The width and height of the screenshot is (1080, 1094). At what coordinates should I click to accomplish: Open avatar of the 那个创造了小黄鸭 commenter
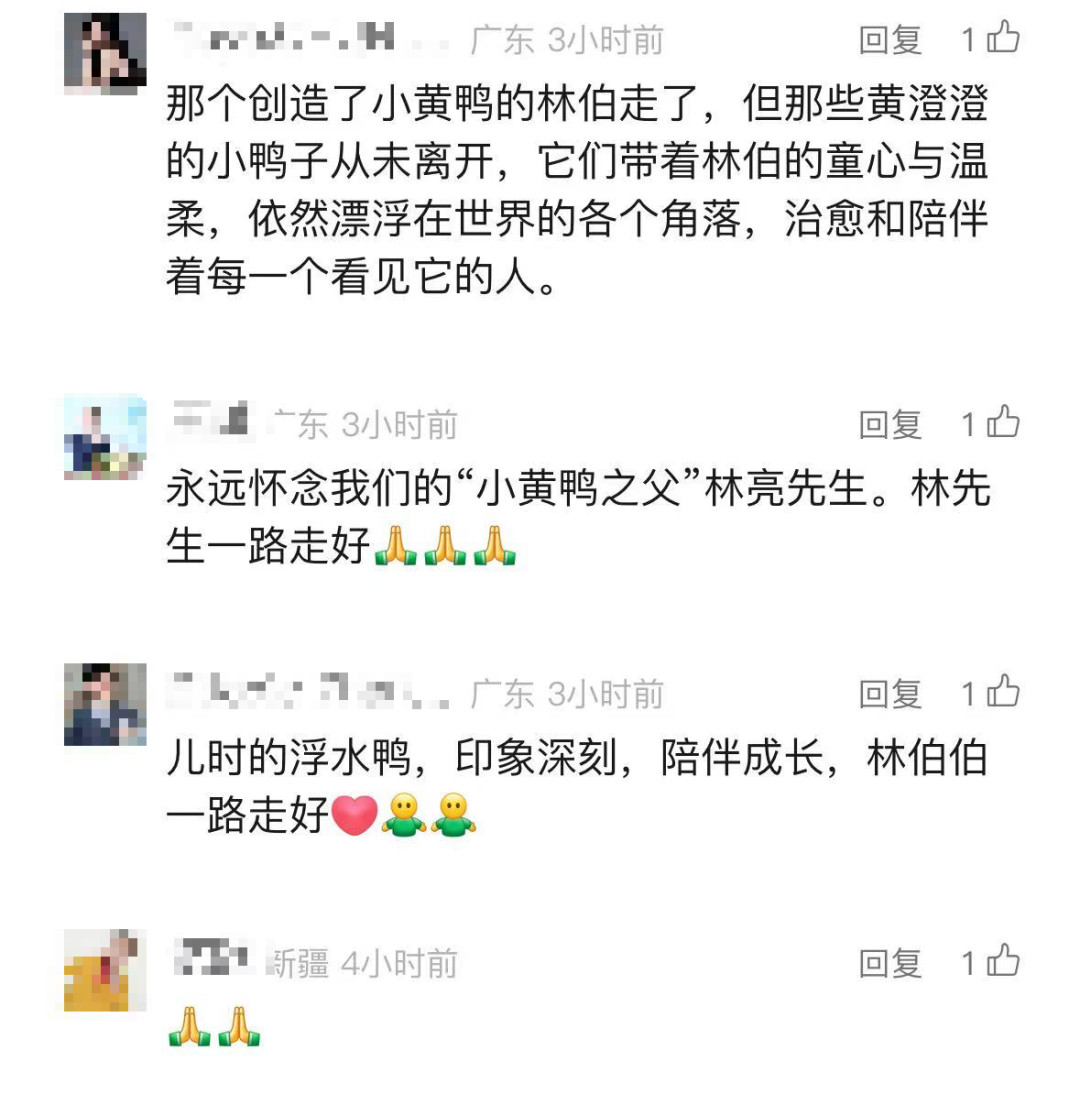click(x=105, y=54)
